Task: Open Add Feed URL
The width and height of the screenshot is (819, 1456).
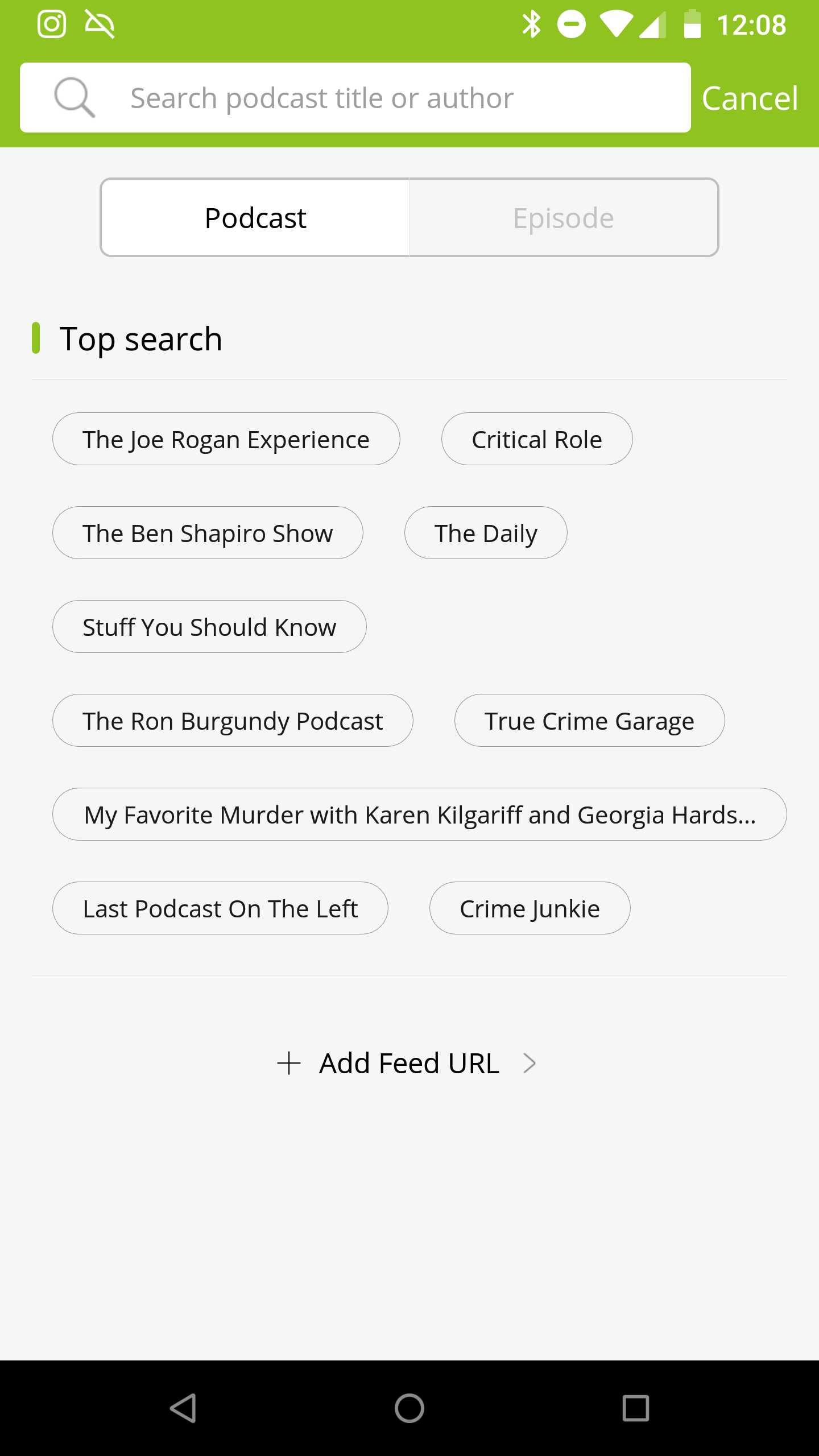Action: click(407, 1063)
